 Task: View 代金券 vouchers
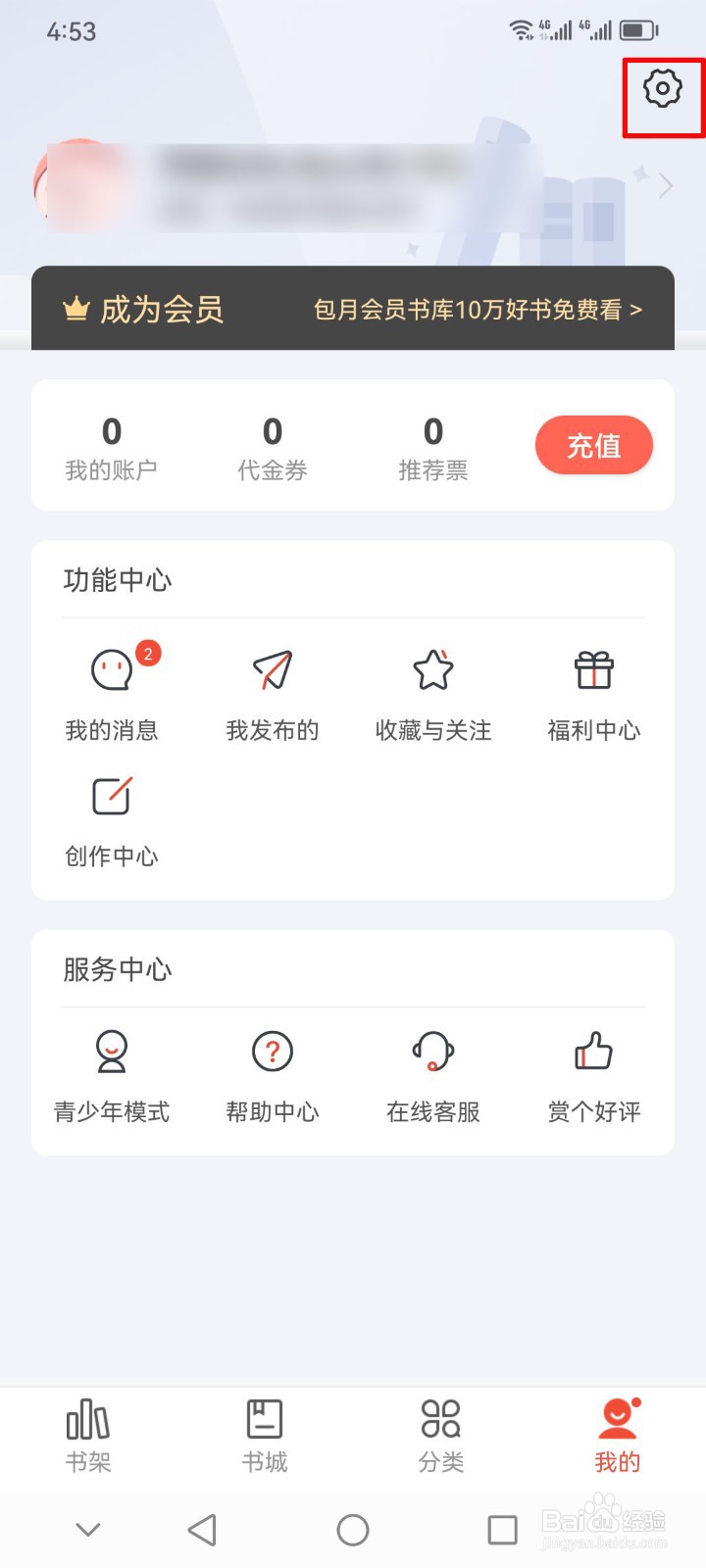click(x=273, y=448)
